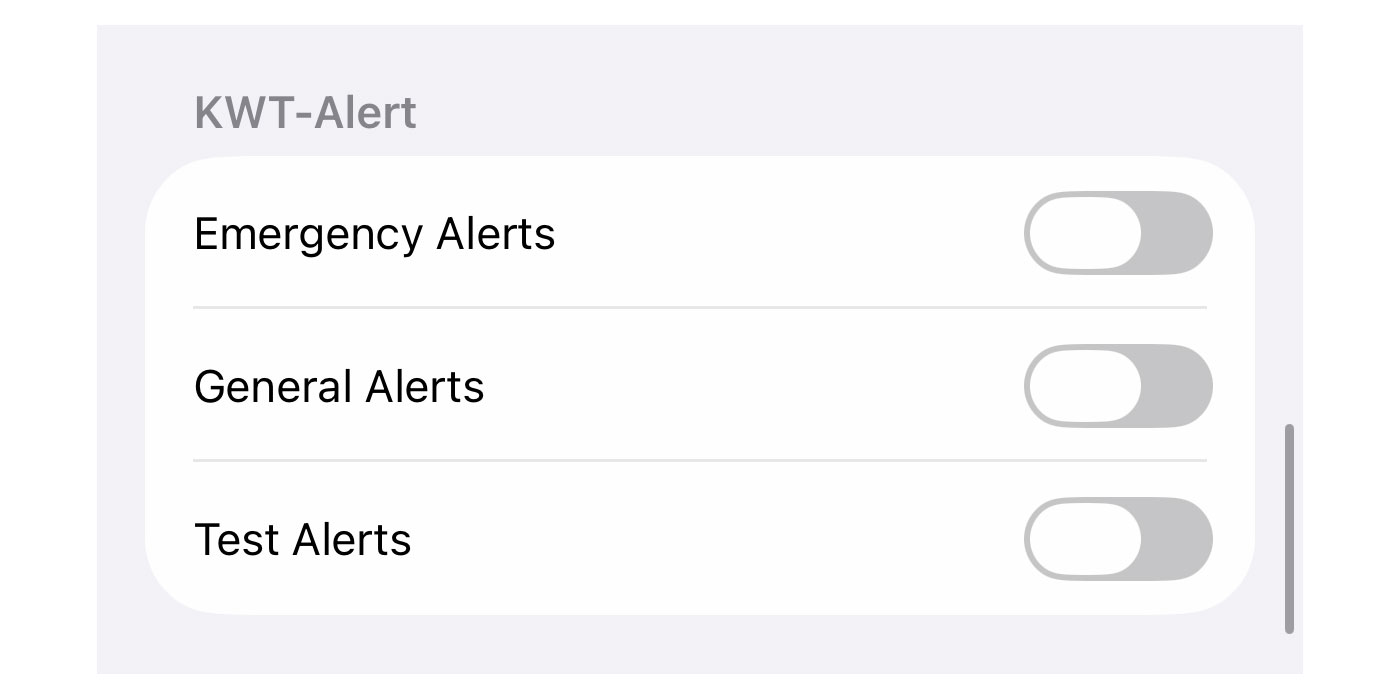Image resolution: width=1400 pixels, height=700 pixels.
Task: Enable the Emergency Alerts toggle
Action: (1118, 234)
